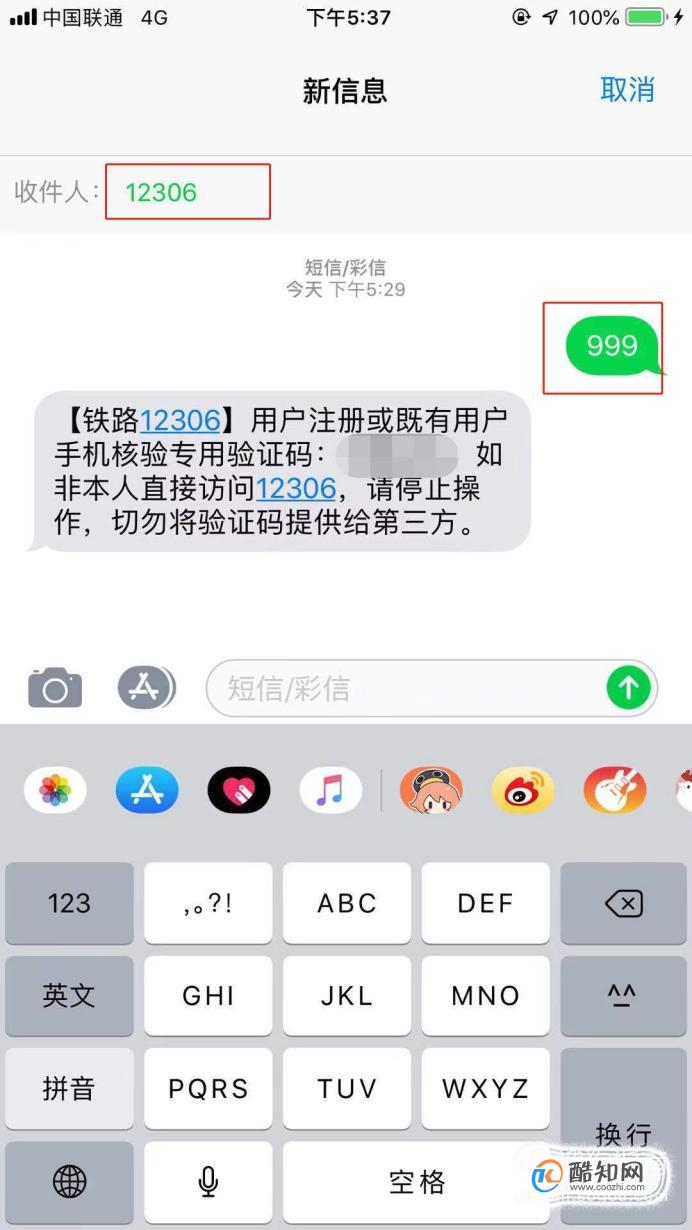692x1230 pixels.
Task: Tap the backspace key
Action: (x=623, y=904)
